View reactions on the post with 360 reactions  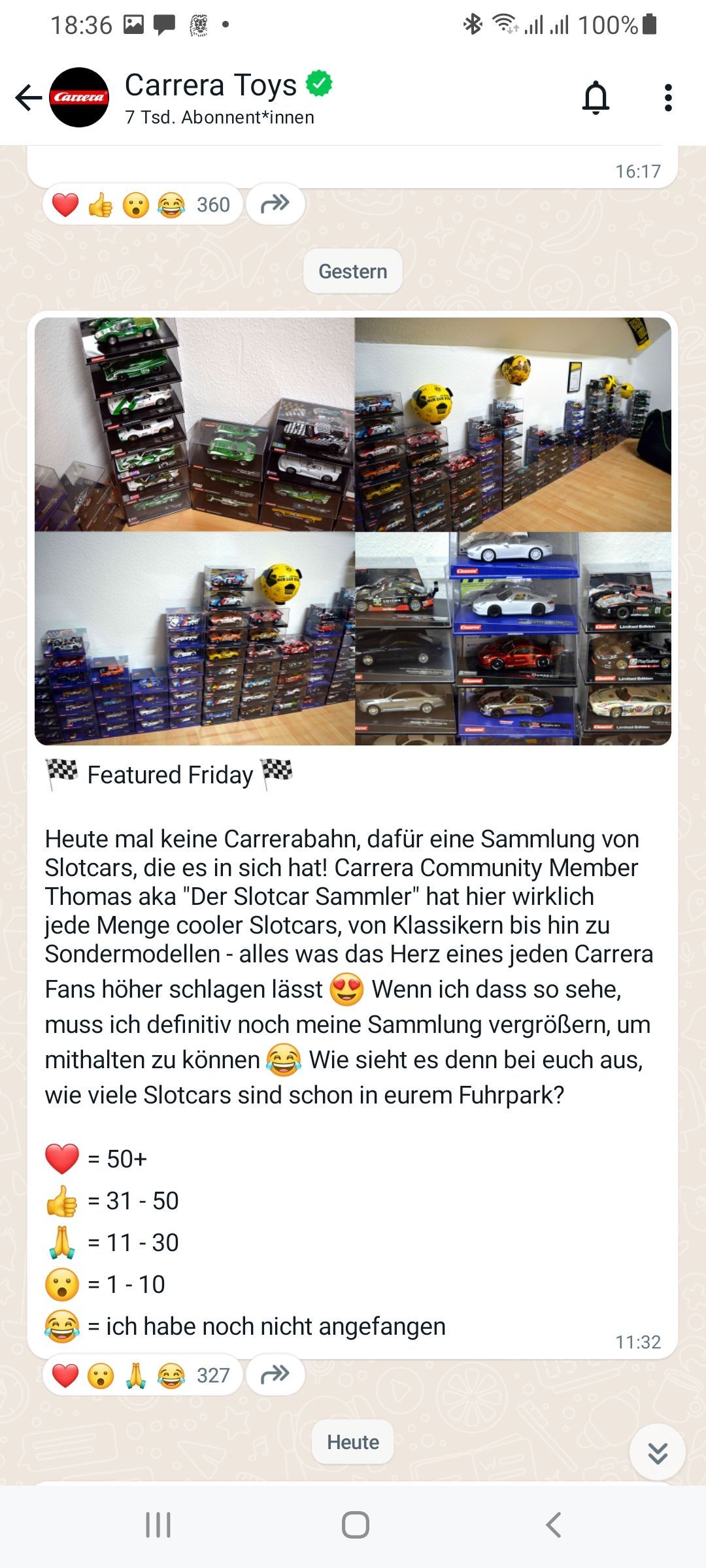[x=142, y=205]
